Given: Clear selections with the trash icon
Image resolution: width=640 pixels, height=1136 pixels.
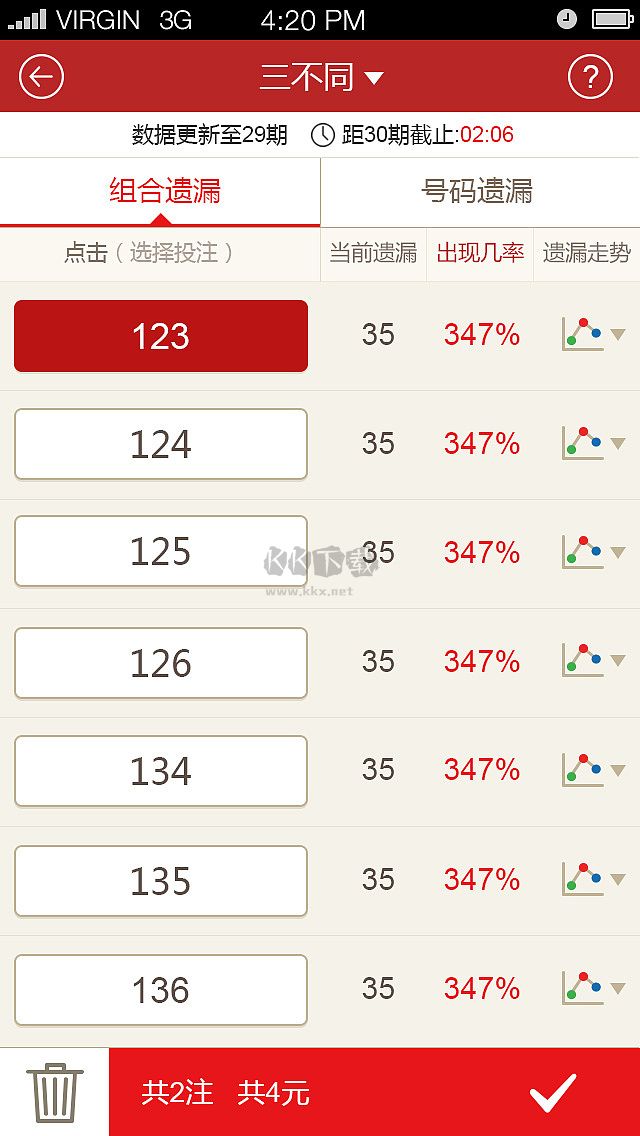Looking at the screenshot, I should click(x=54, y=1092).
